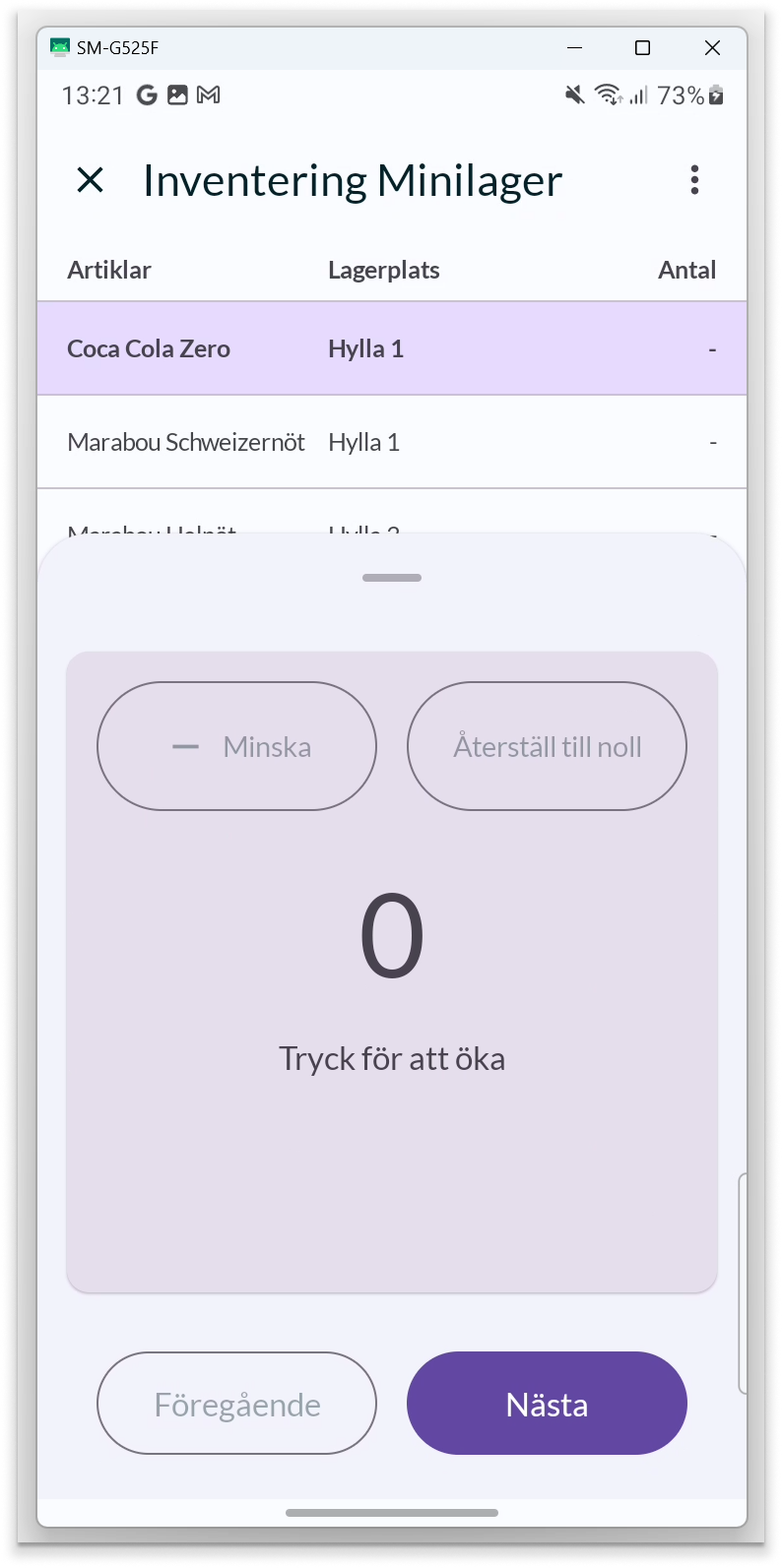The height and width of the screenshot is (1568, 782).
Task: Close the Inventering Minilager screen
Action: 90,180
